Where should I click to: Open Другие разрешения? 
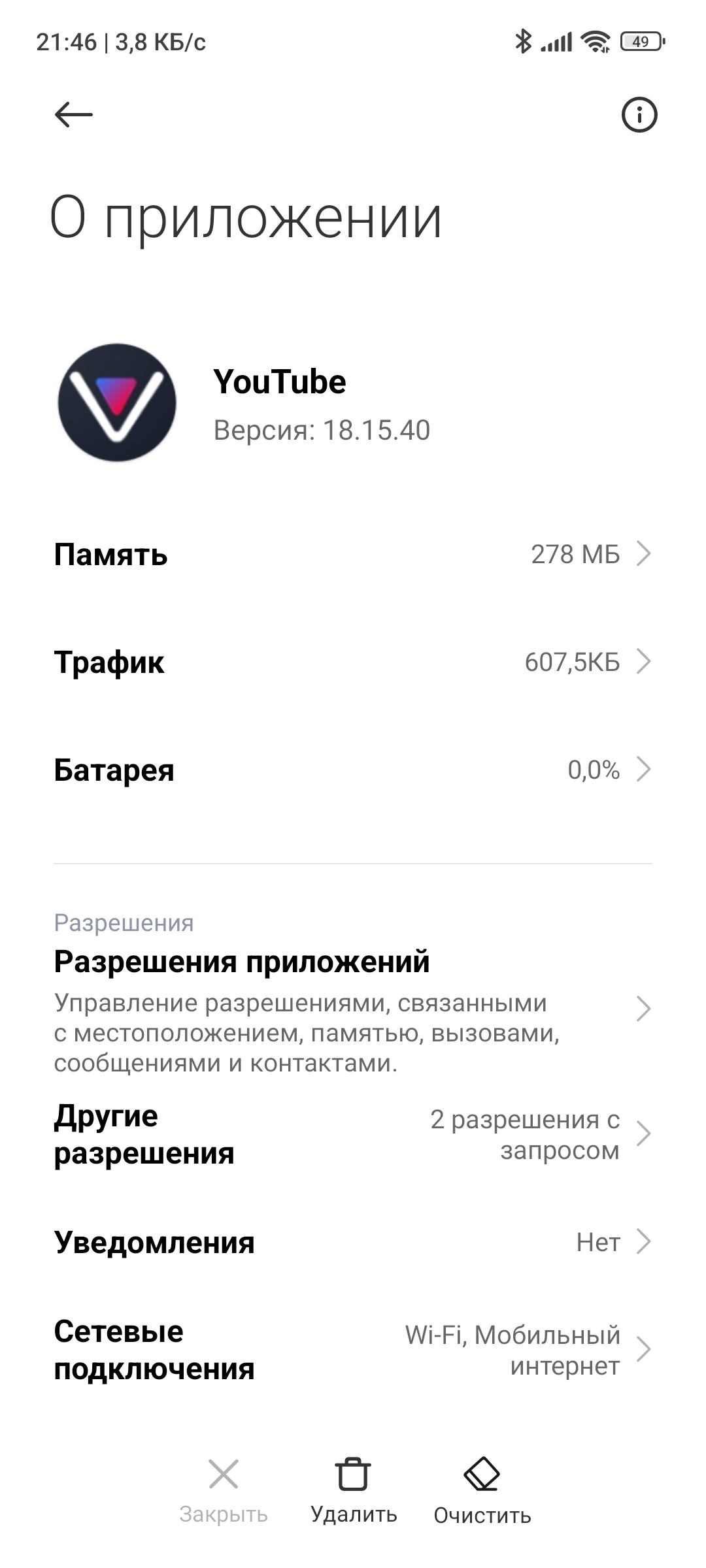pos(353,1135)
